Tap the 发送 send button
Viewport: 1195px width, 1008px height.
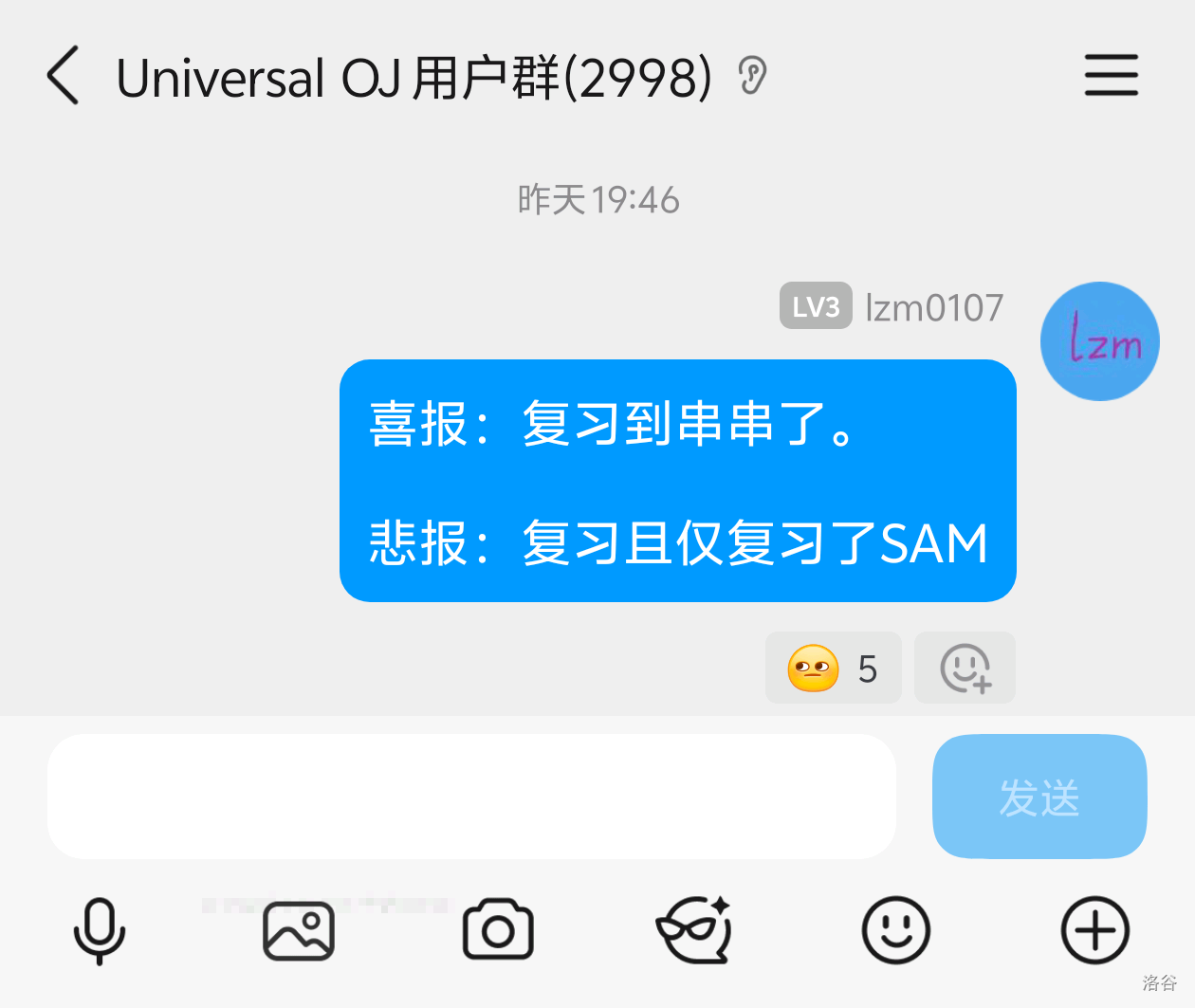[1039, 797]
